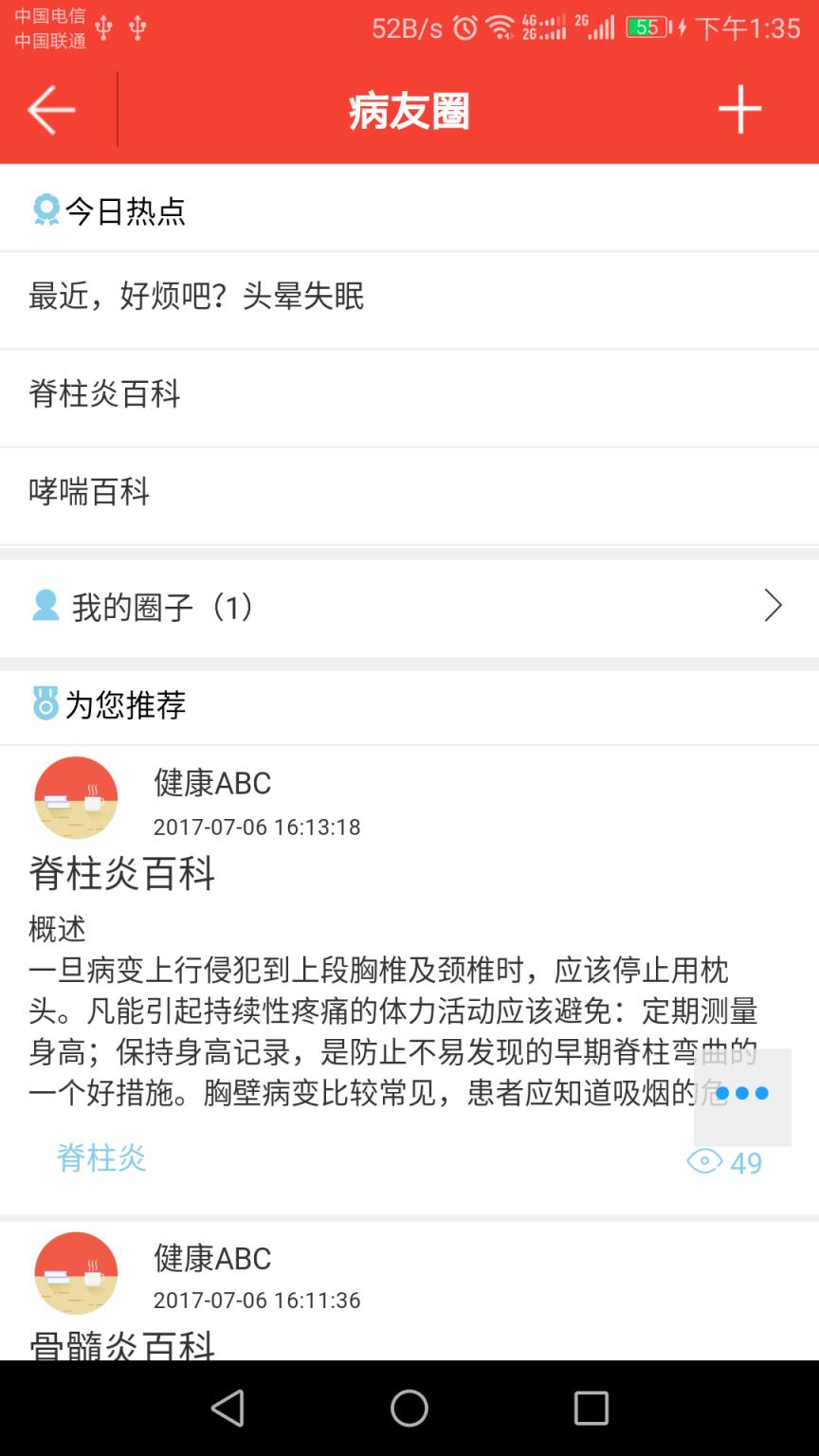Tap 健康ABC's round avatar image

click(x=76, y=797)
